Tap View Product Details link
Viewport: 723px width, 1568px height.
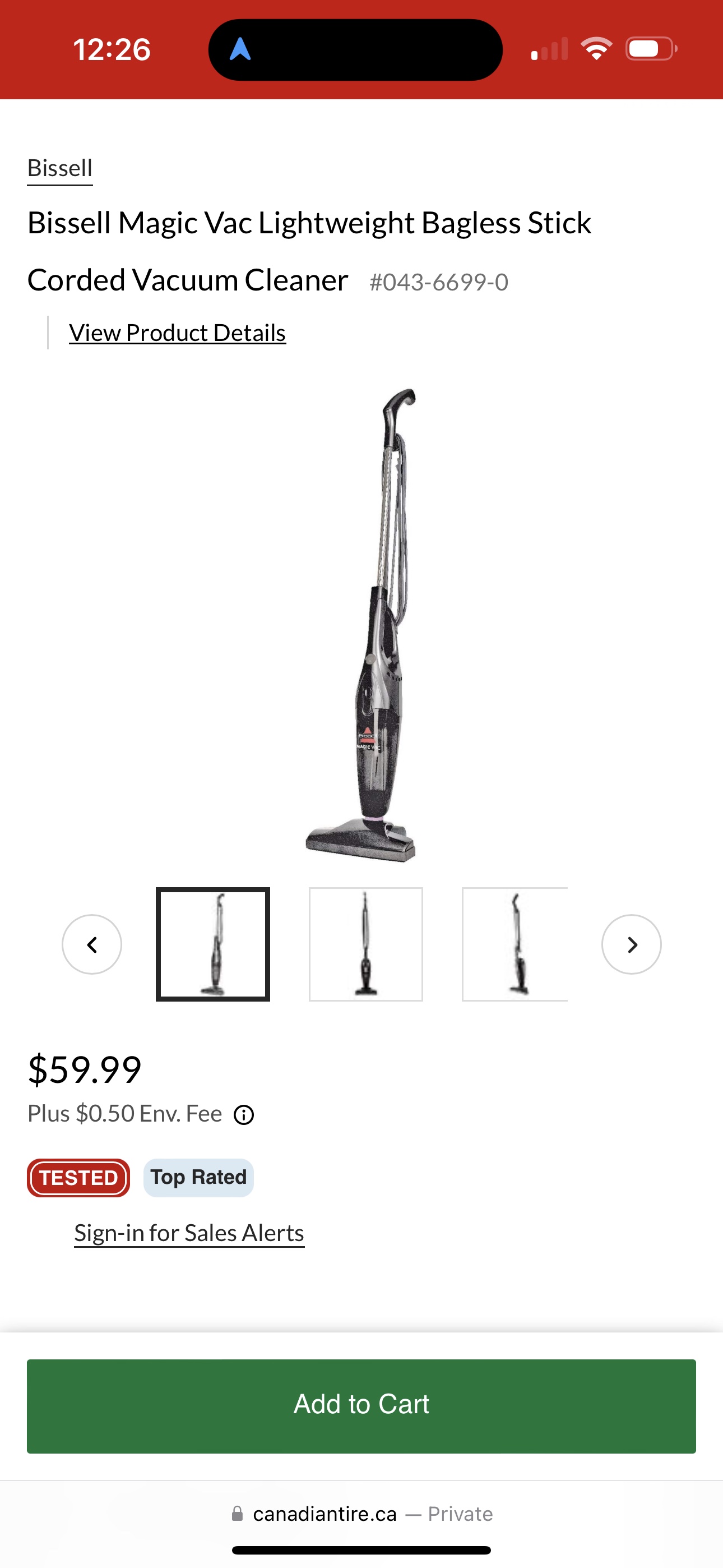177,333
